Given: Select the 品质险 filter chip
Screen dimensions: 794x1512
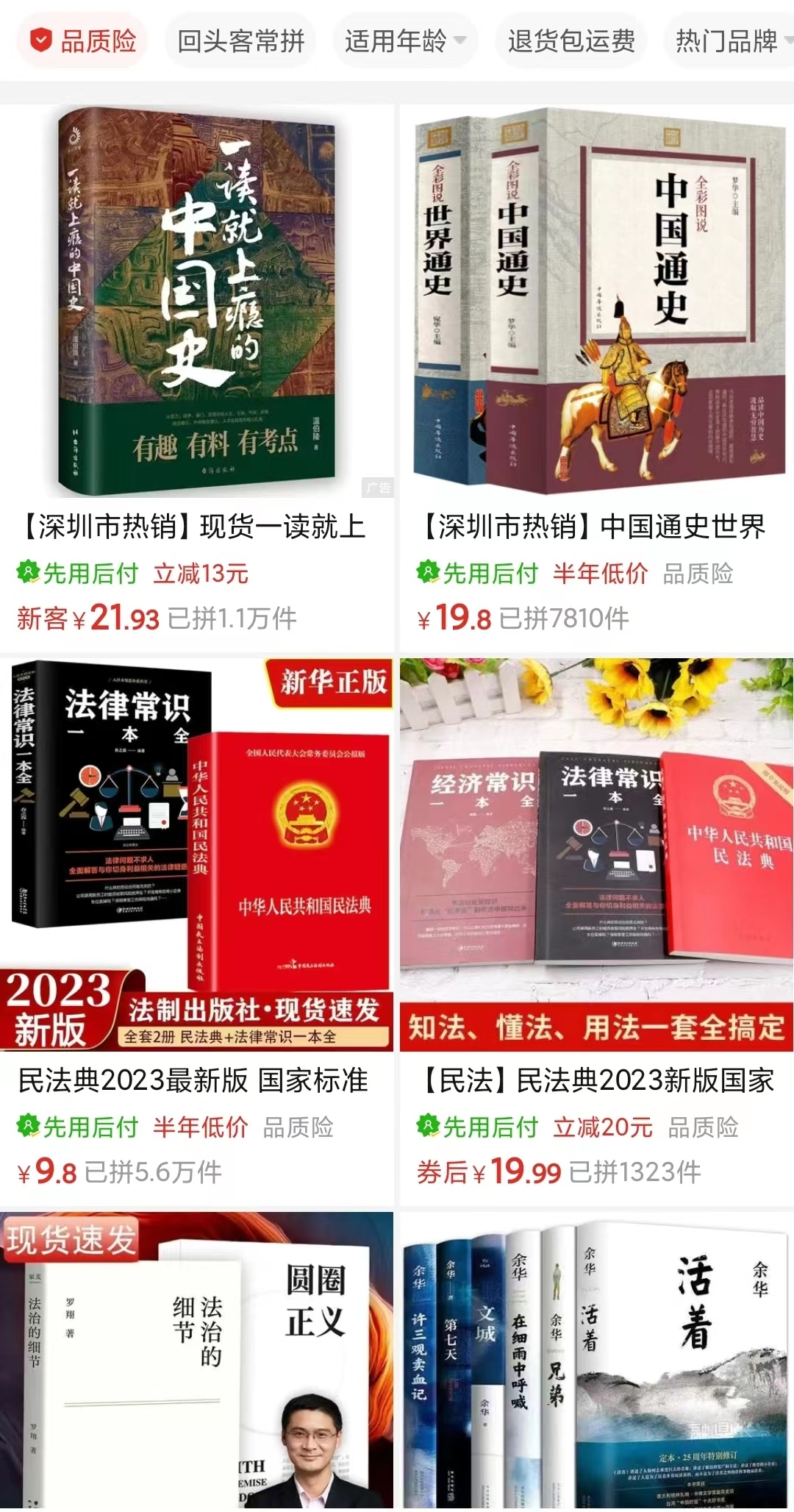Looking at the screenshot, I should click(82, 40).
